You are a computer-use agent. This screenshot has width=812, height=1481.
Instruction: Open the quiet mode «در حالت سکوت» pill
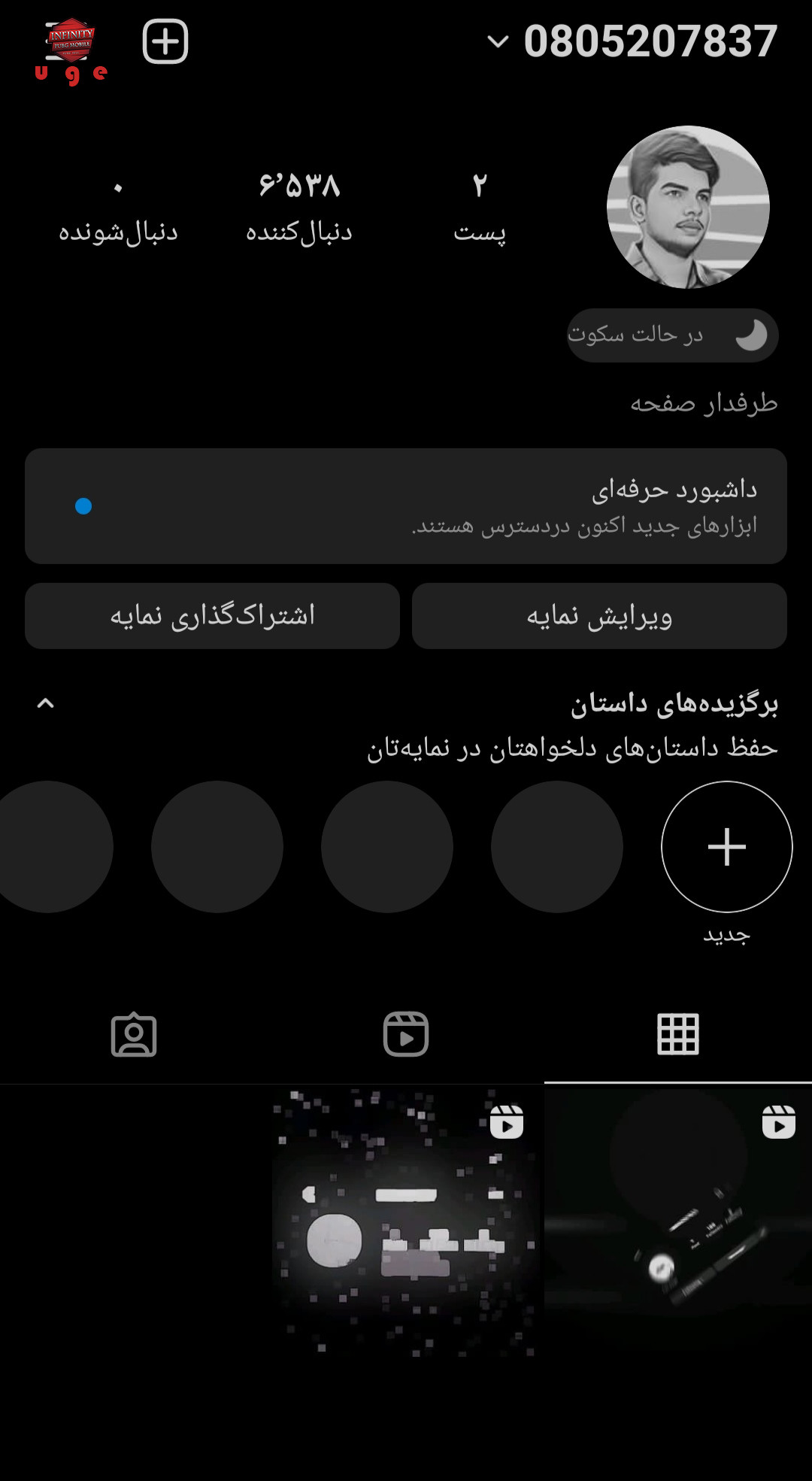[672, 335]
